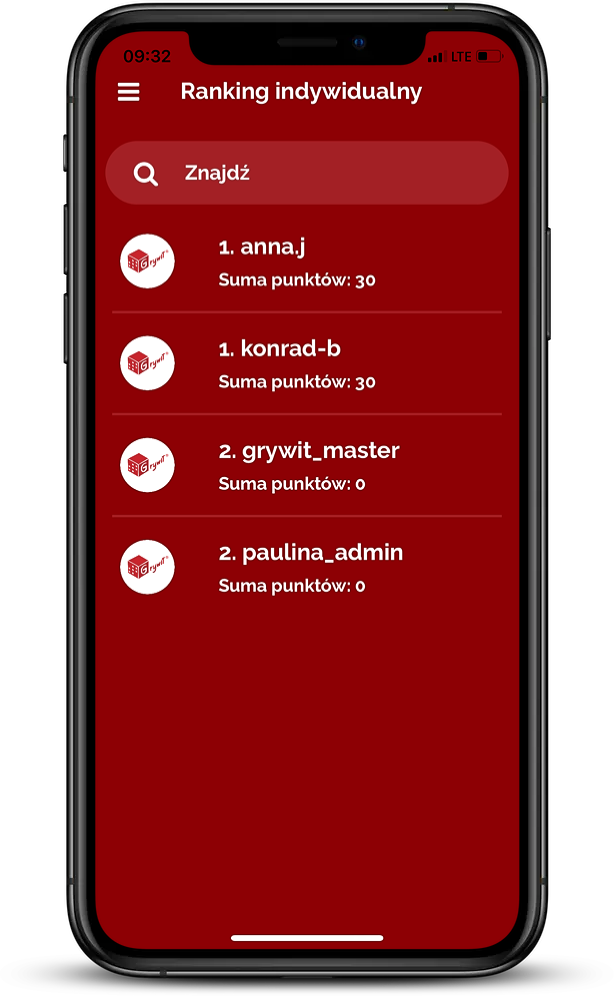View paulina_admin's ranking row
This screenshot has width=614, height=996.
307,567
